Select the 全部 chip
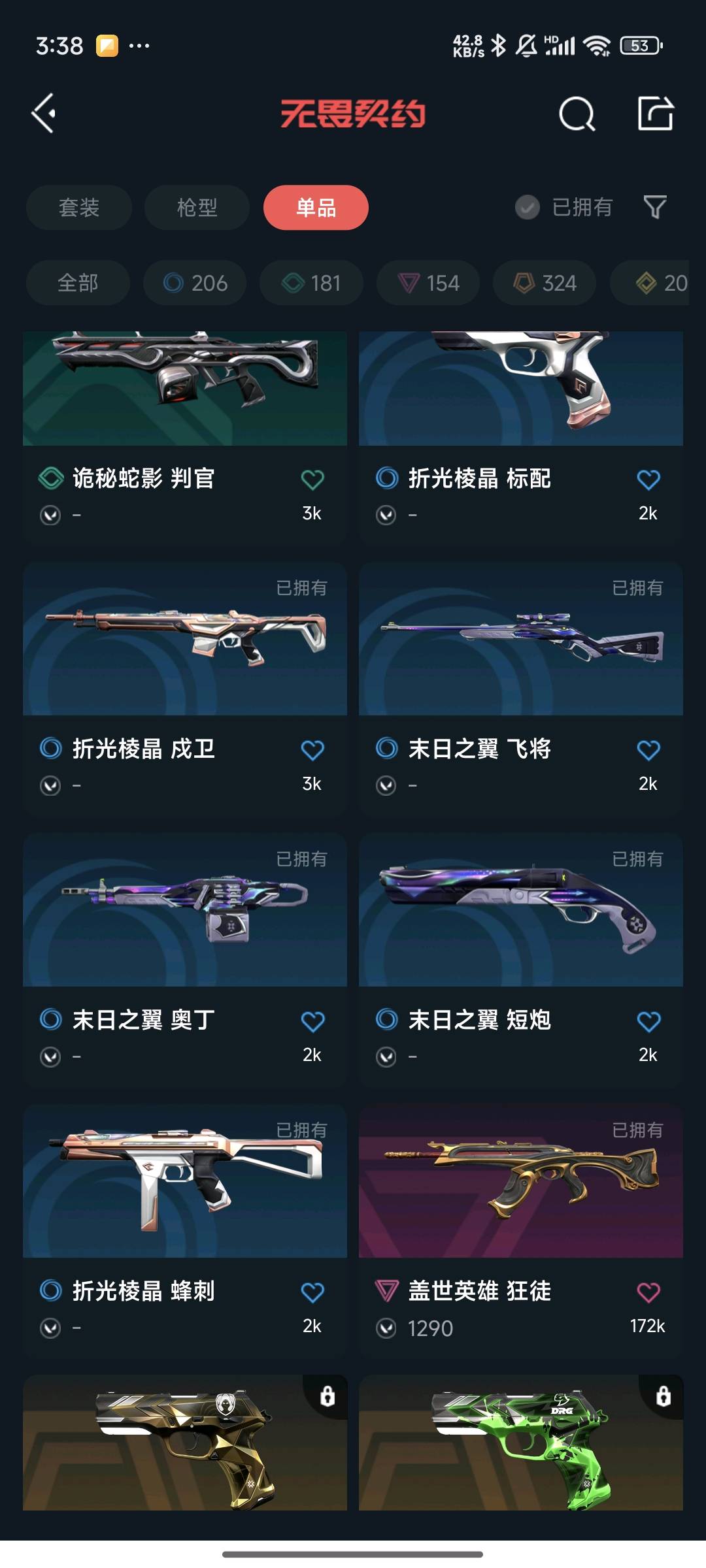Image resolution: width=706 pixels, height=1568 pixels. (78, 283)
